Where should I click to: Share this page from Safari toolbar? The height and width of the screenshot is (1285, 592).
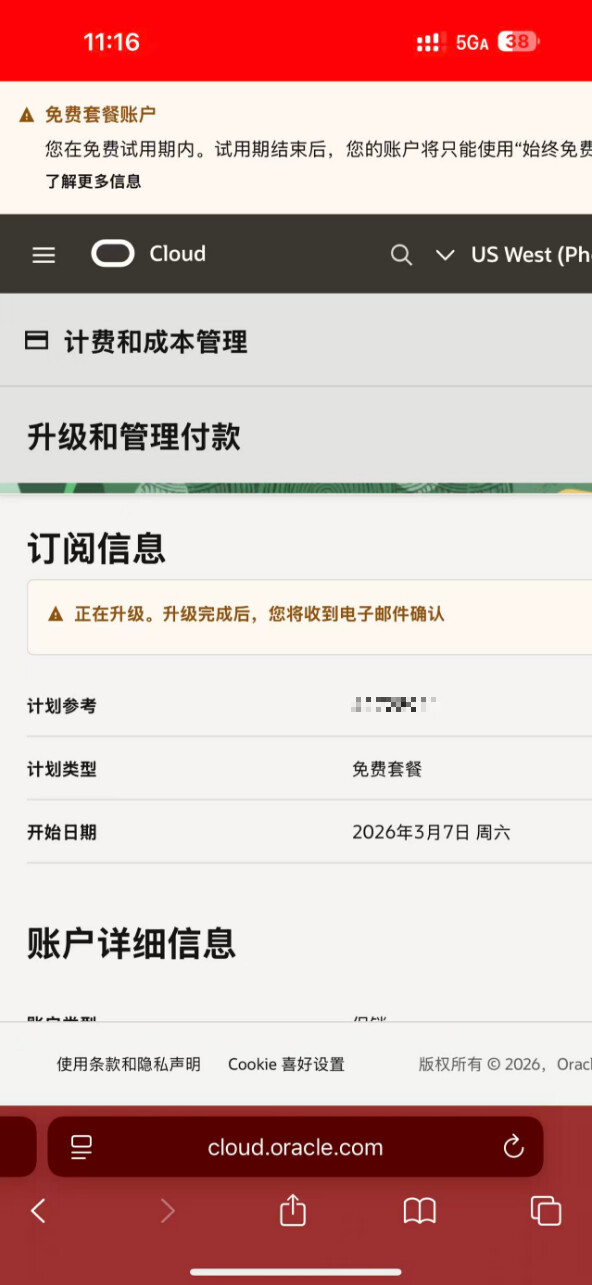point(292,1210)
